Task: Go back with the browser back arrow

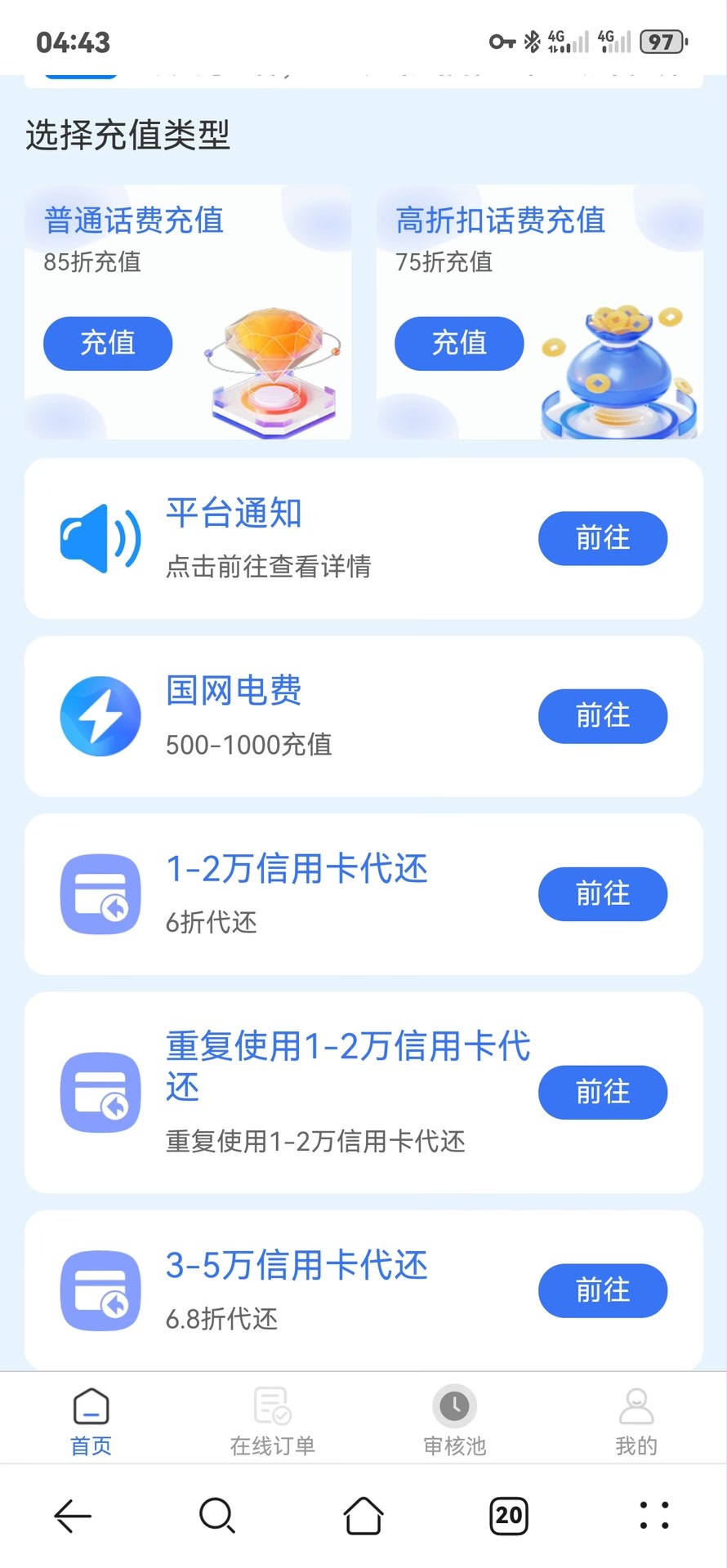Action: 73,1516
